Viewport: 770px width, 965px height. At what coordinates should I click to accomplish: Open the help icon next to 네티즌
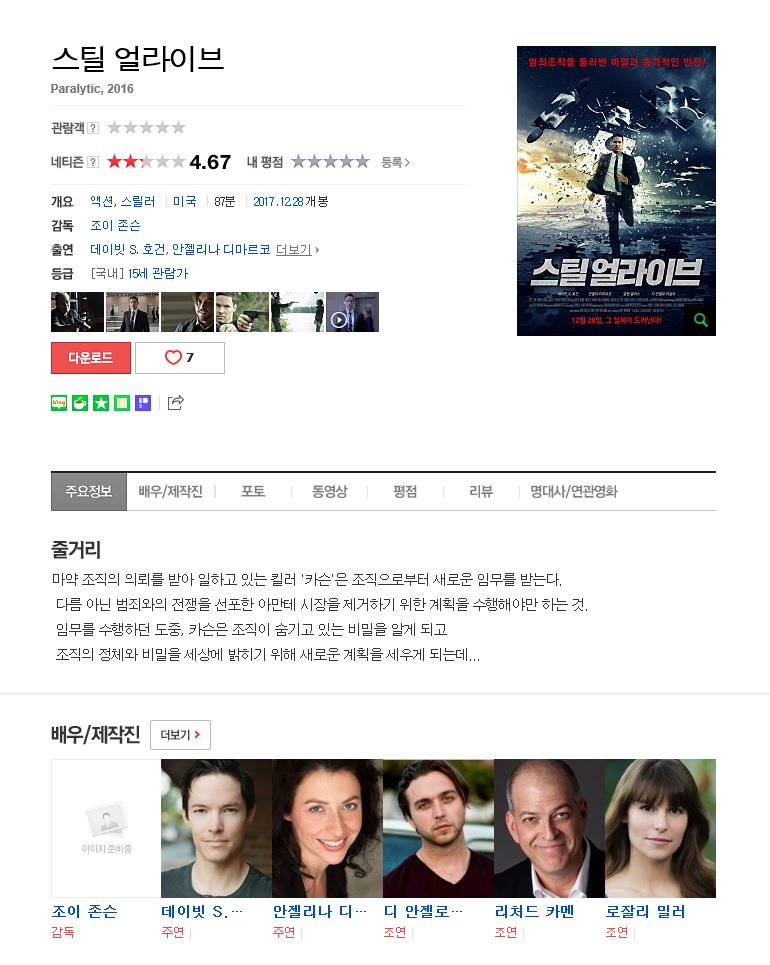93,162
